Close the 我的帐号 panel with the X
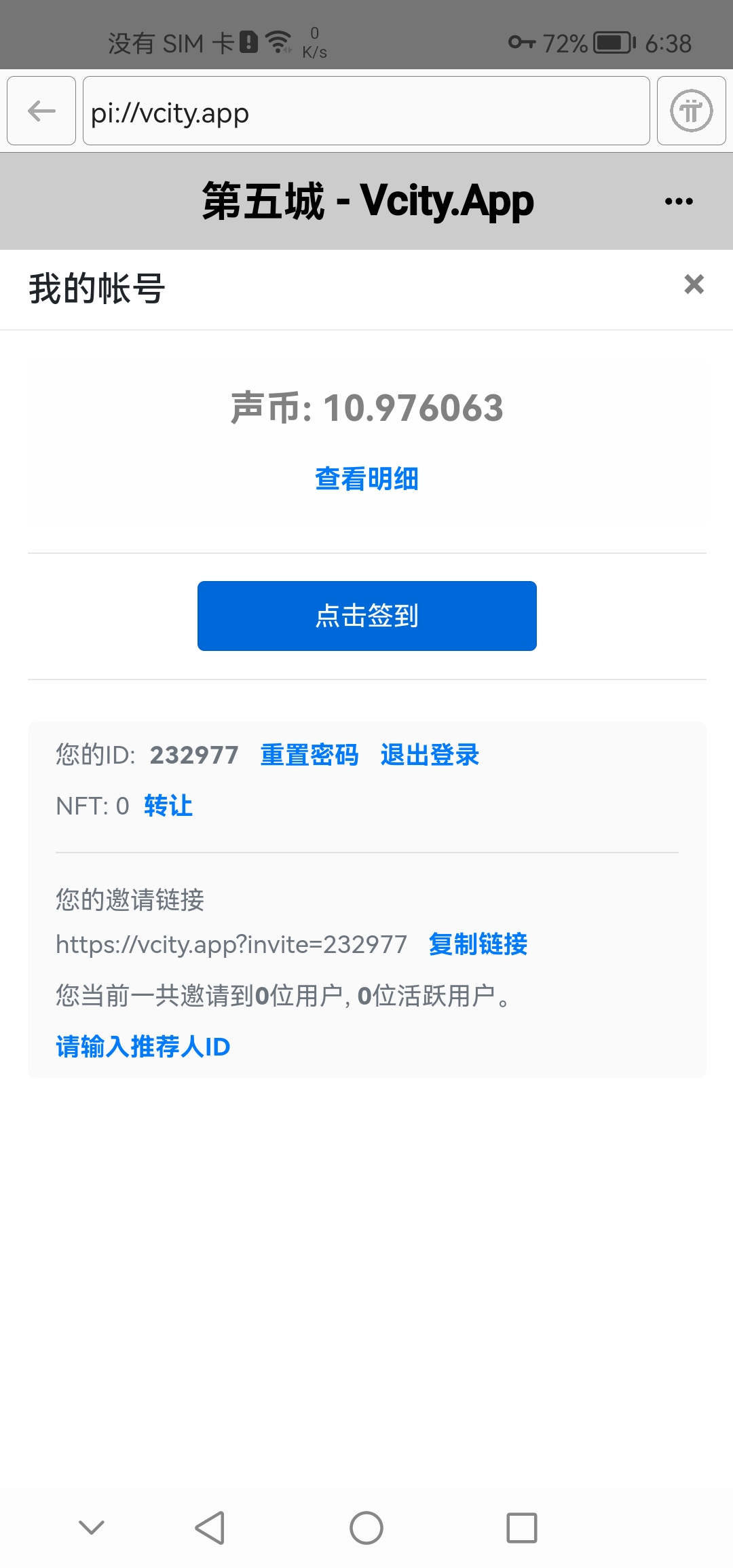733x1568 pixels. 694,285
